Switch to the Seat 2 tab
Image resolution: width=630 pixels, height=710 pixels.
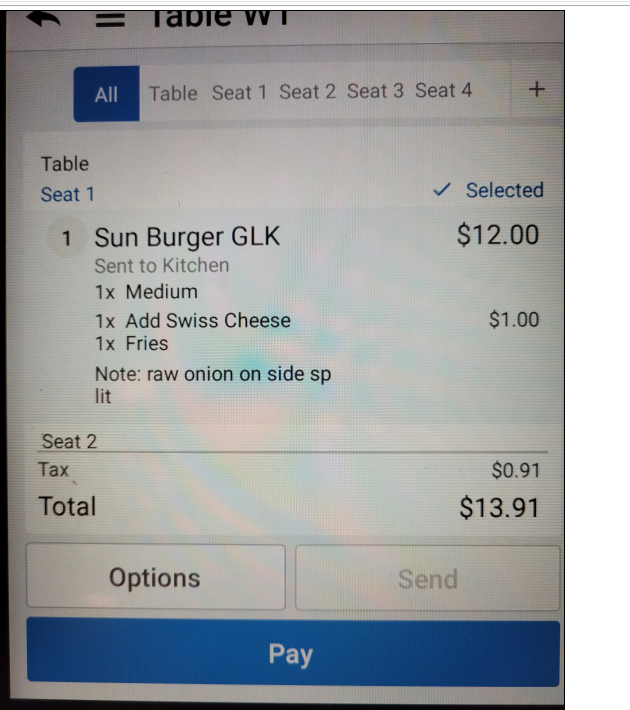point(307,92)
